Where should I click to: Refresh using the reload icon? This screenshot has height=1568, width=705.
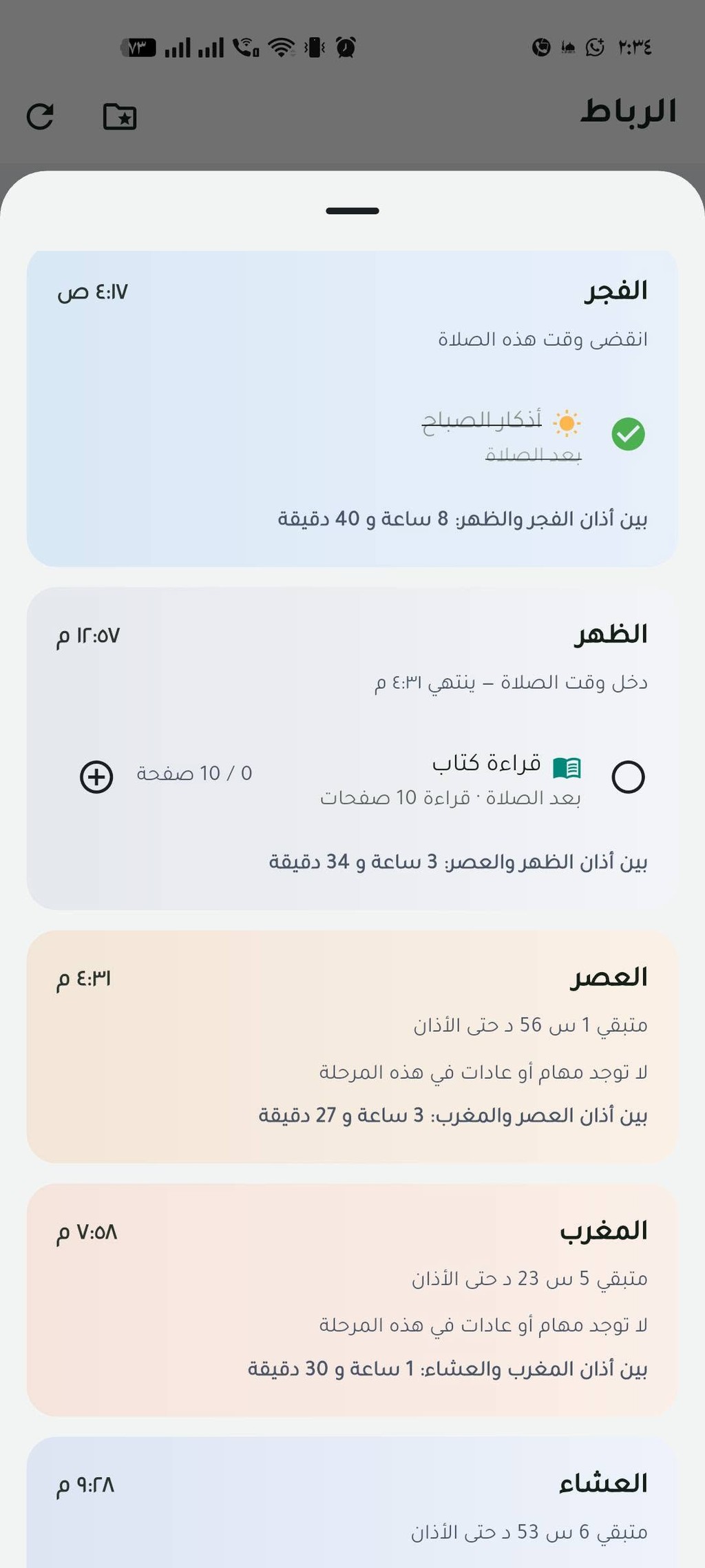40,116
